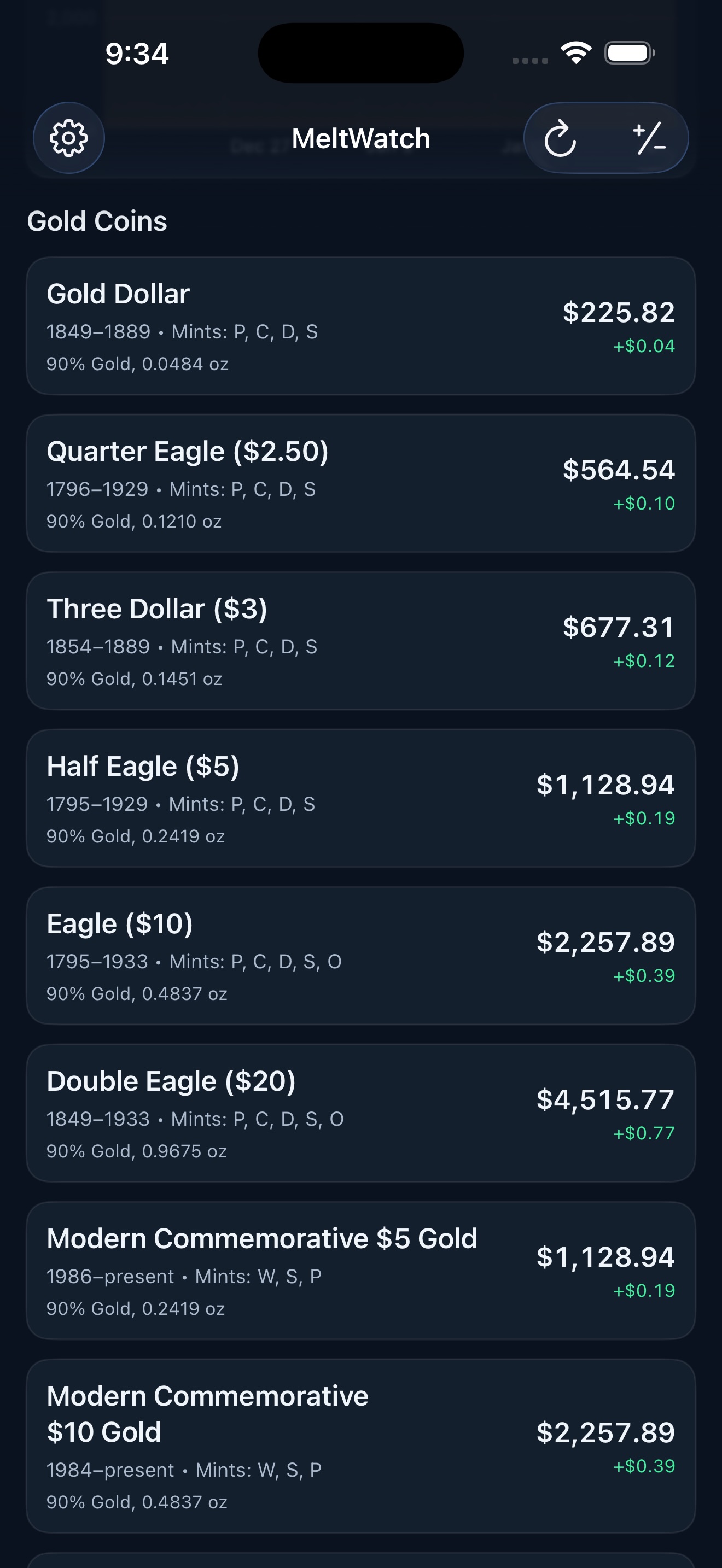The height and width of the screenshot is (1568, 722).
Task: Select the plus/minus adjustment icon
Action: (x=648, y=138)
